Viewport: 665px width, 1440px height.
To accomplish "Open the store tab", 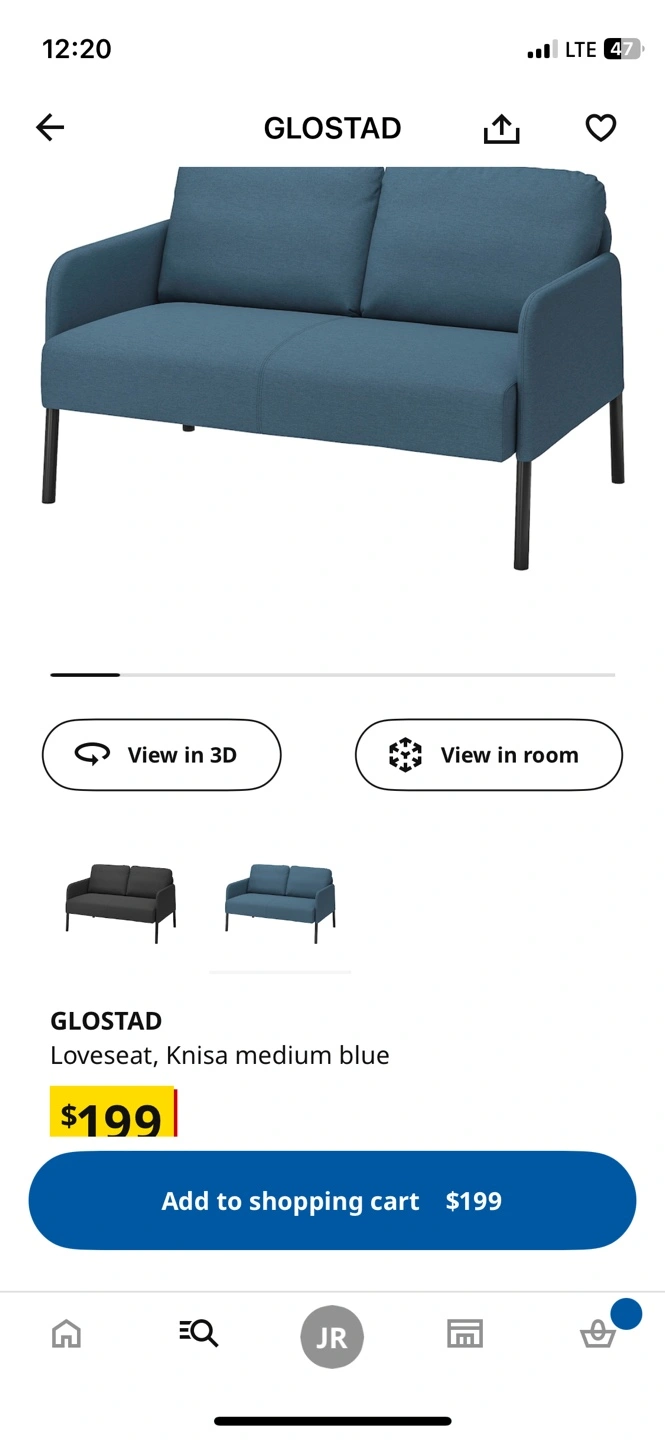I will point(465,1334).
